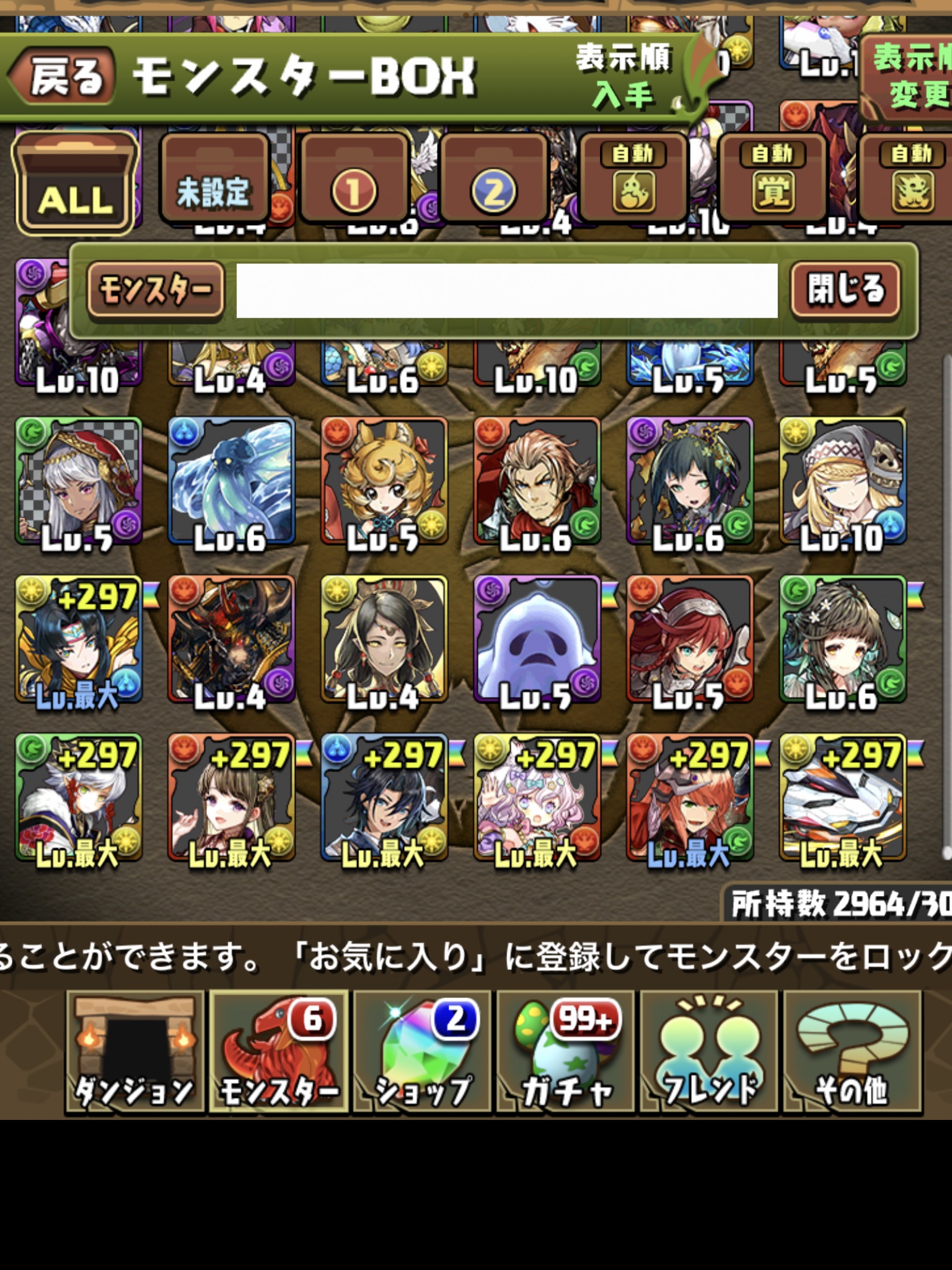Tap the モンスター search type button
Image resolution: width=952 pixels, height=1270 pixels.
point(156,290)
